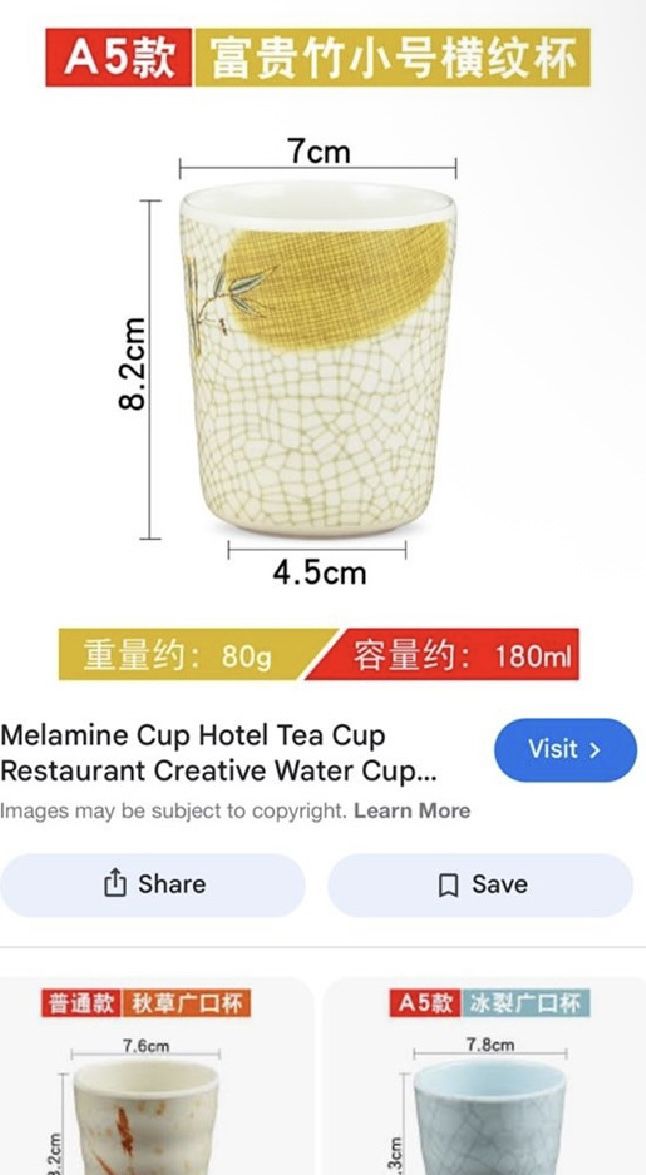Visit the Melamine Cup source page
This screenshot has width=646, height=1175.
click(565, 750)
